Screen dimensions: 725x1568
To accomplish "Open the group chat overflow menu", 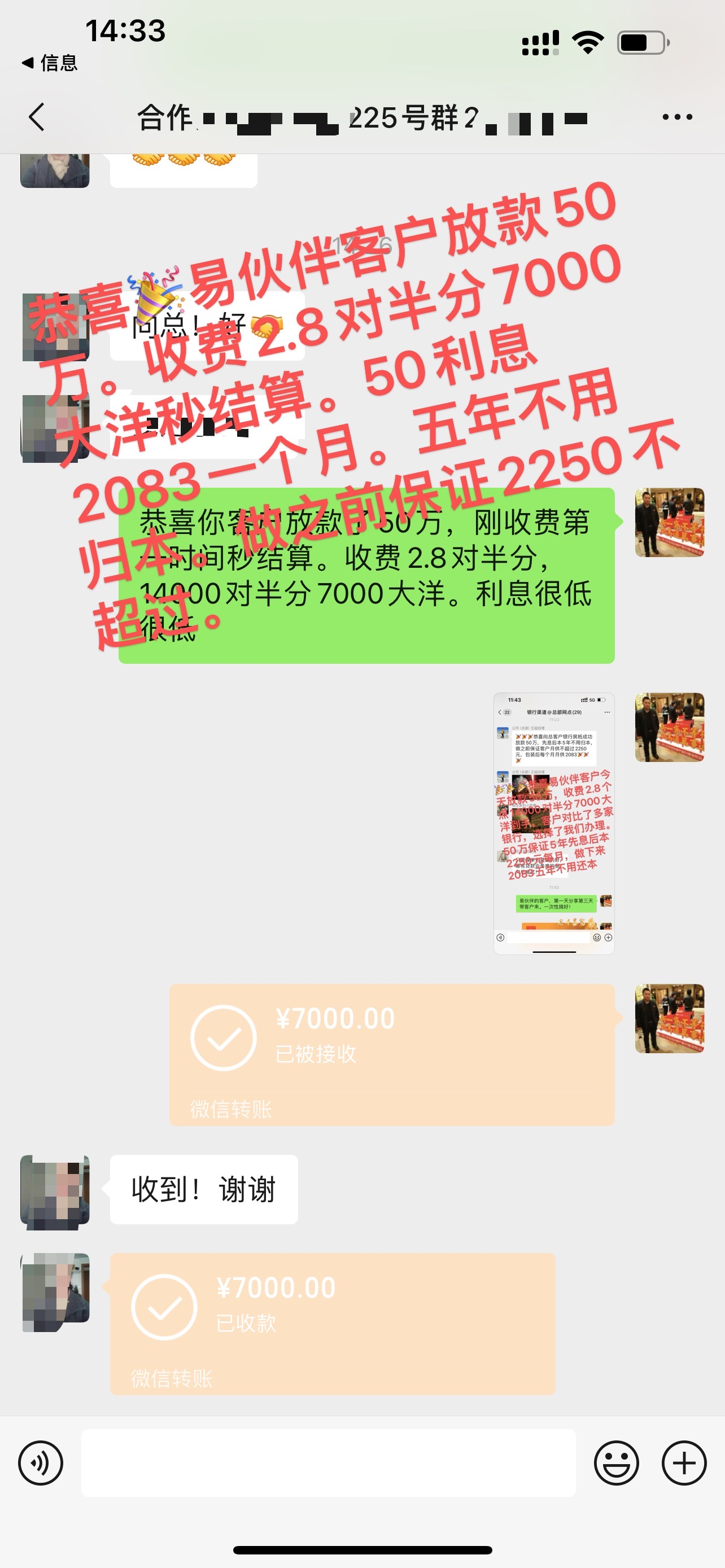I will click(x=677, y=117).
